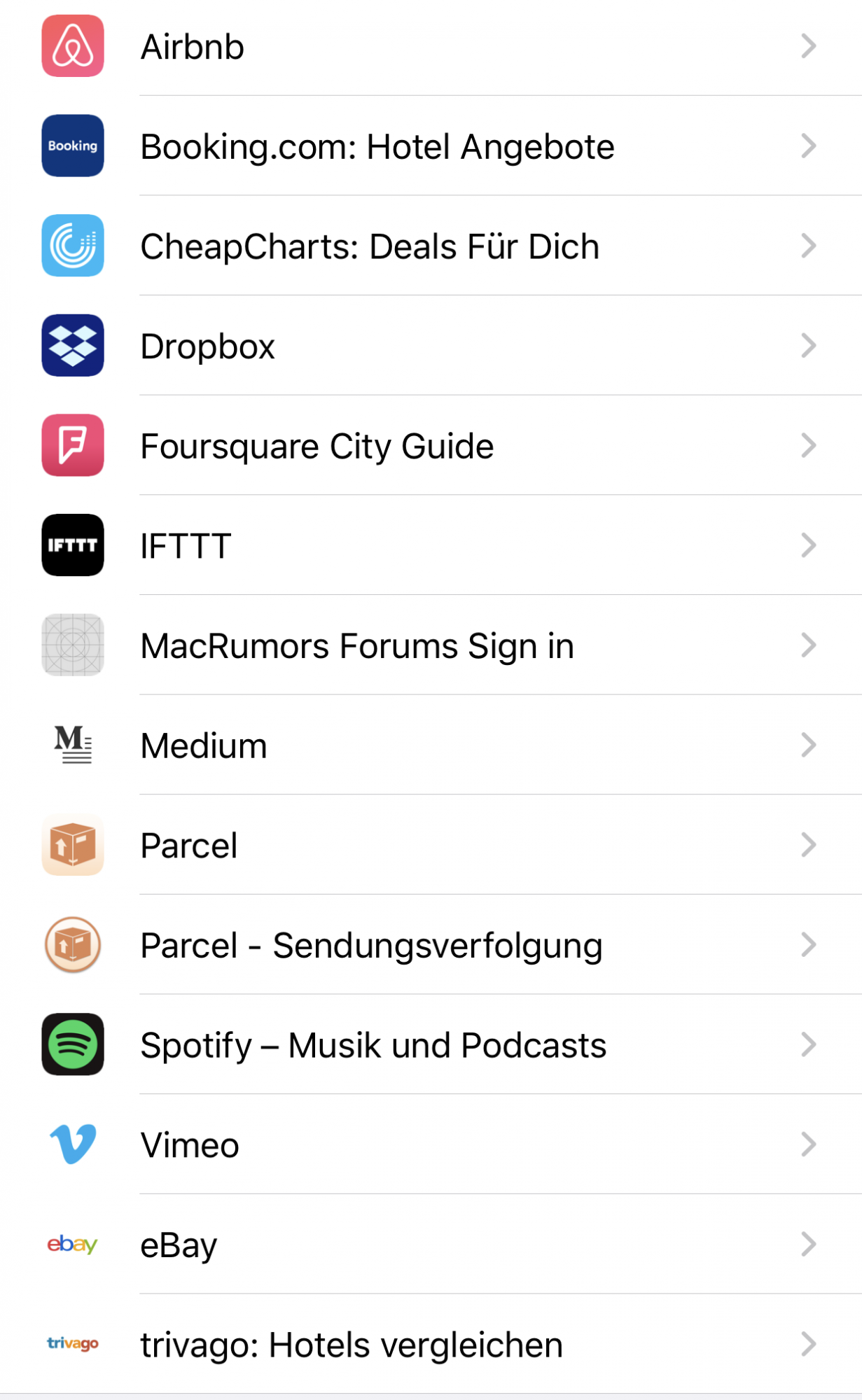Open CheapCharts: Deals Für Dich
This screenshot has width=862, height=1400.
[431, 246]
